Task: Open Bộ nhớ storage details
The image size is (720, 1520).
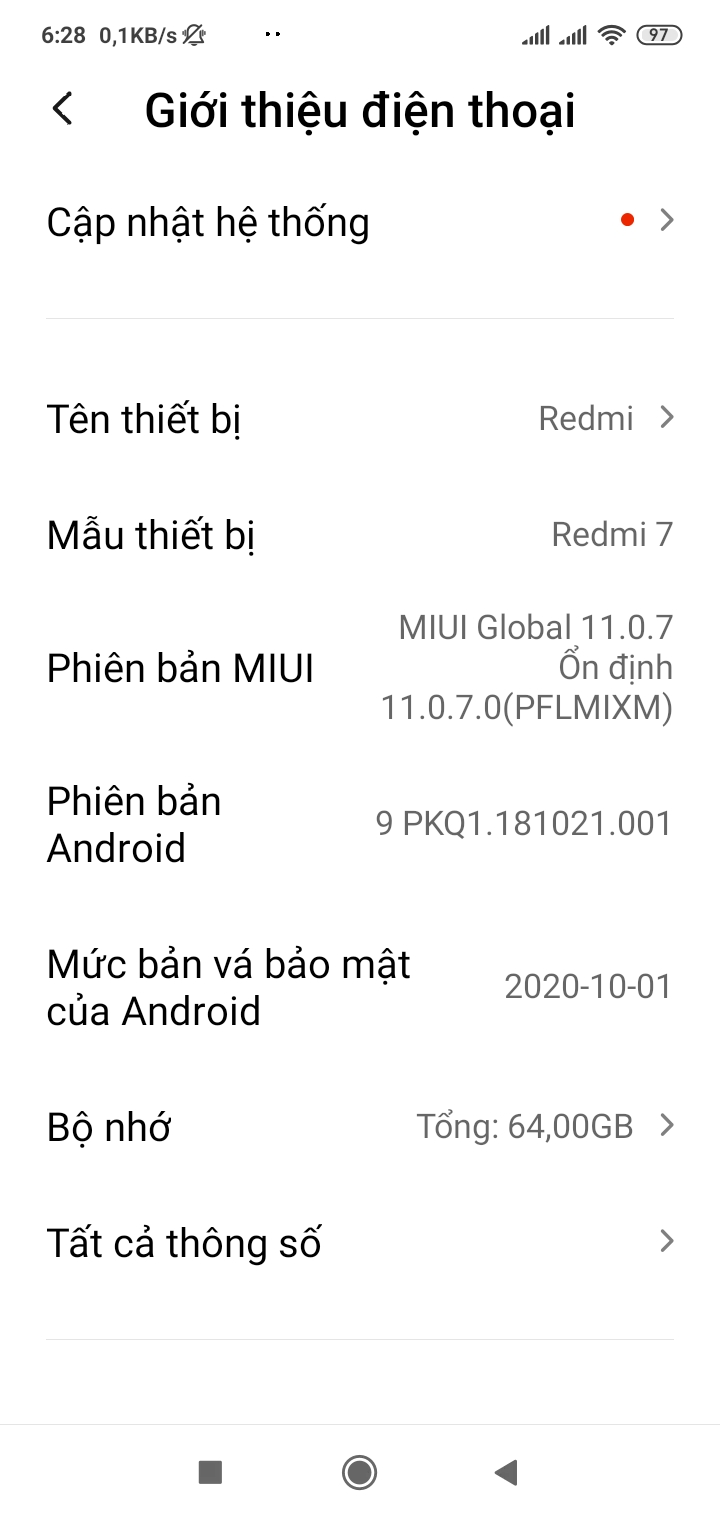Action: point(360,1127)
